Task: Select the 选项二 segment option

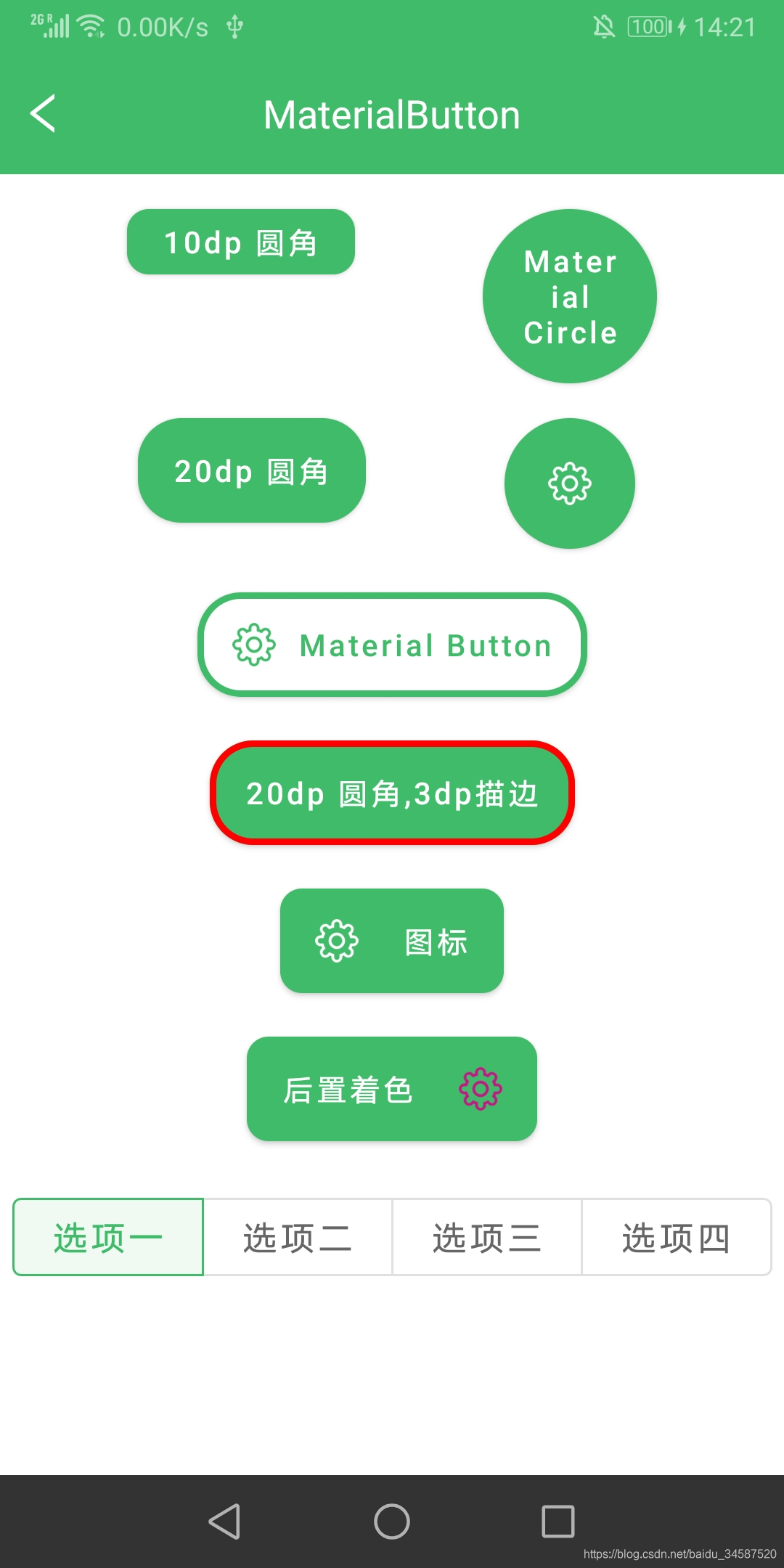Action: [x=297, y=1237]
